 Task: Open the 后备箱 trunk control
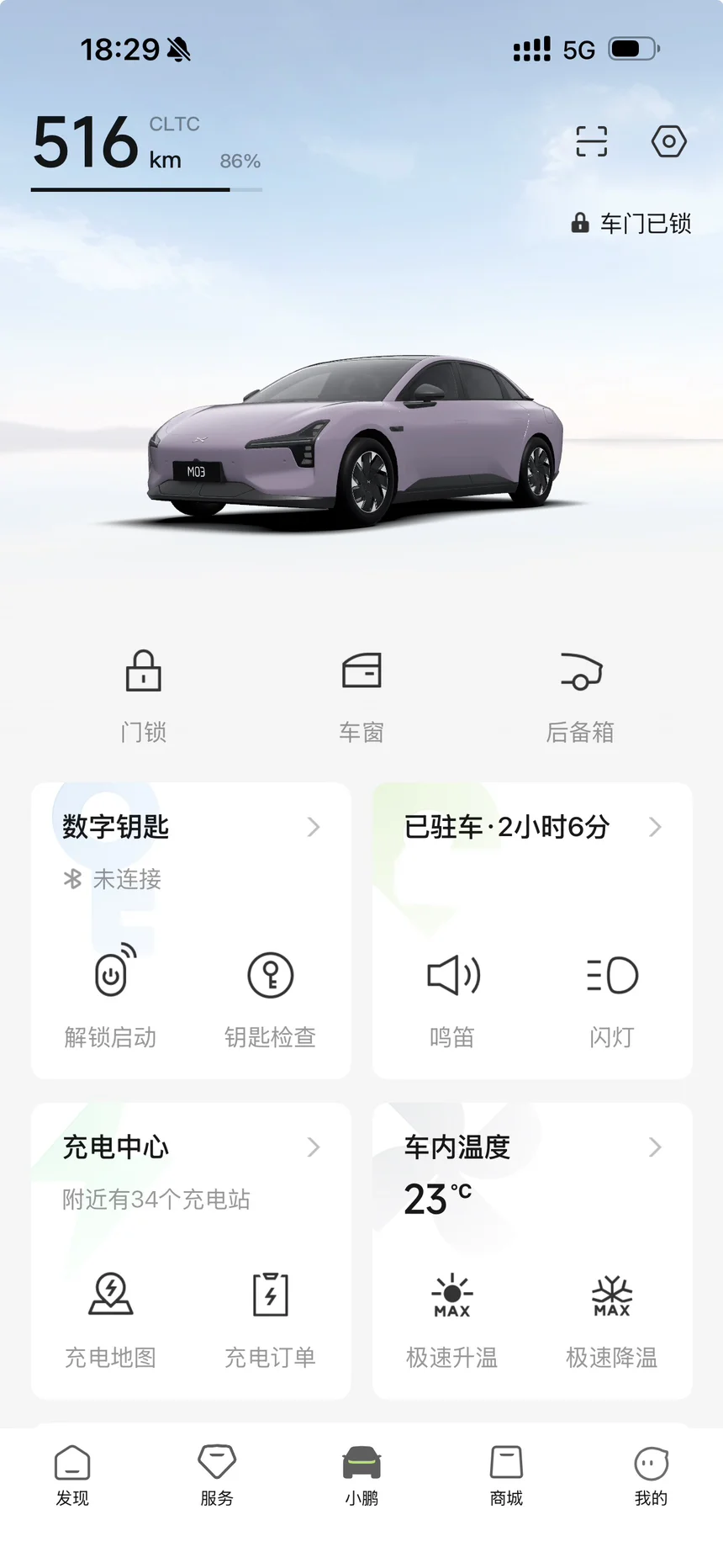[x=580, y=694]
